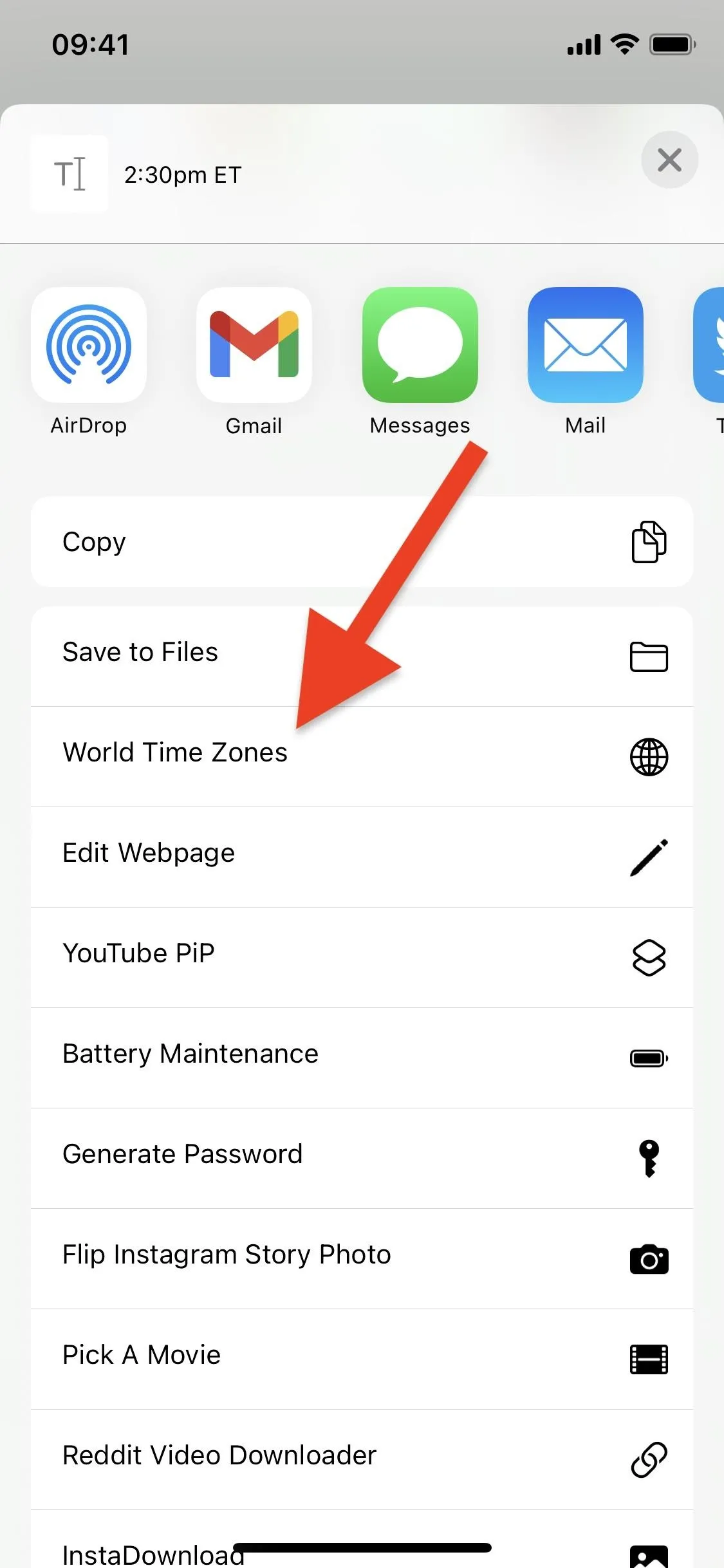Run the World Time Zones shortcut
Image resolution: width=724 pixels, height=1568 pixels.
click(x=362, y=756)
